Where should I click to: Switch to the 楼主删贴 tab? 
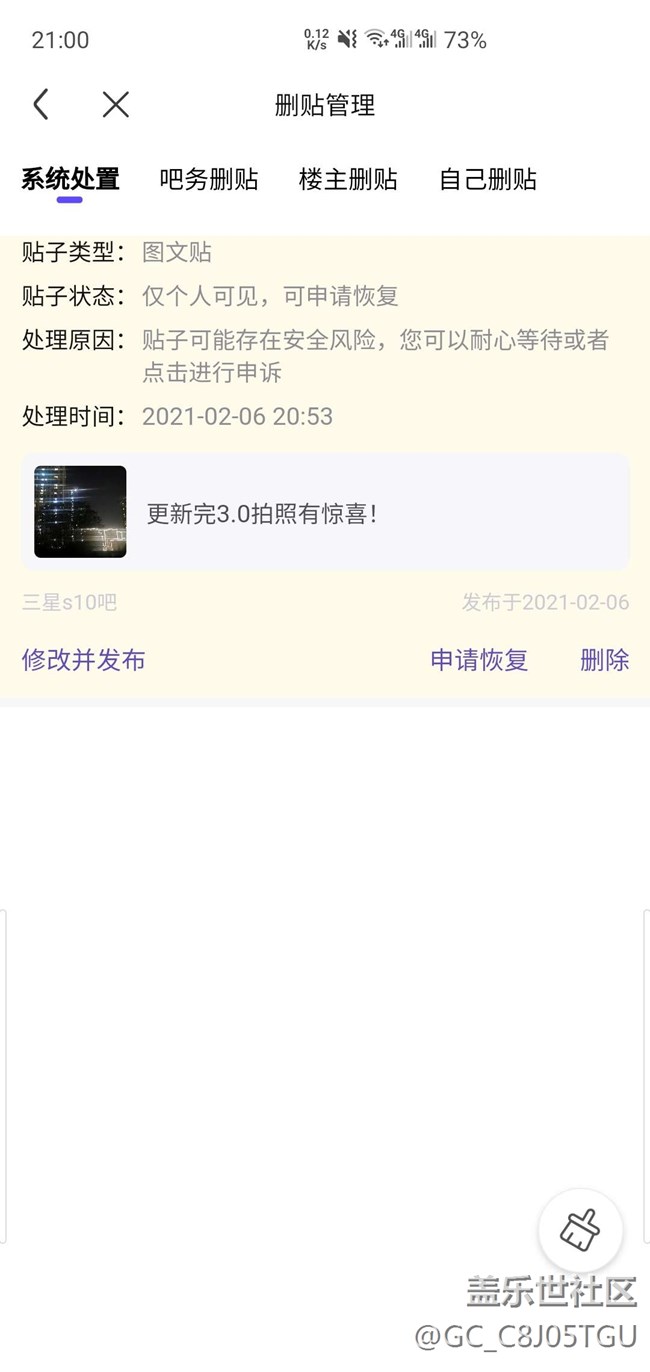pyautogui.click(x=348, y=180)
